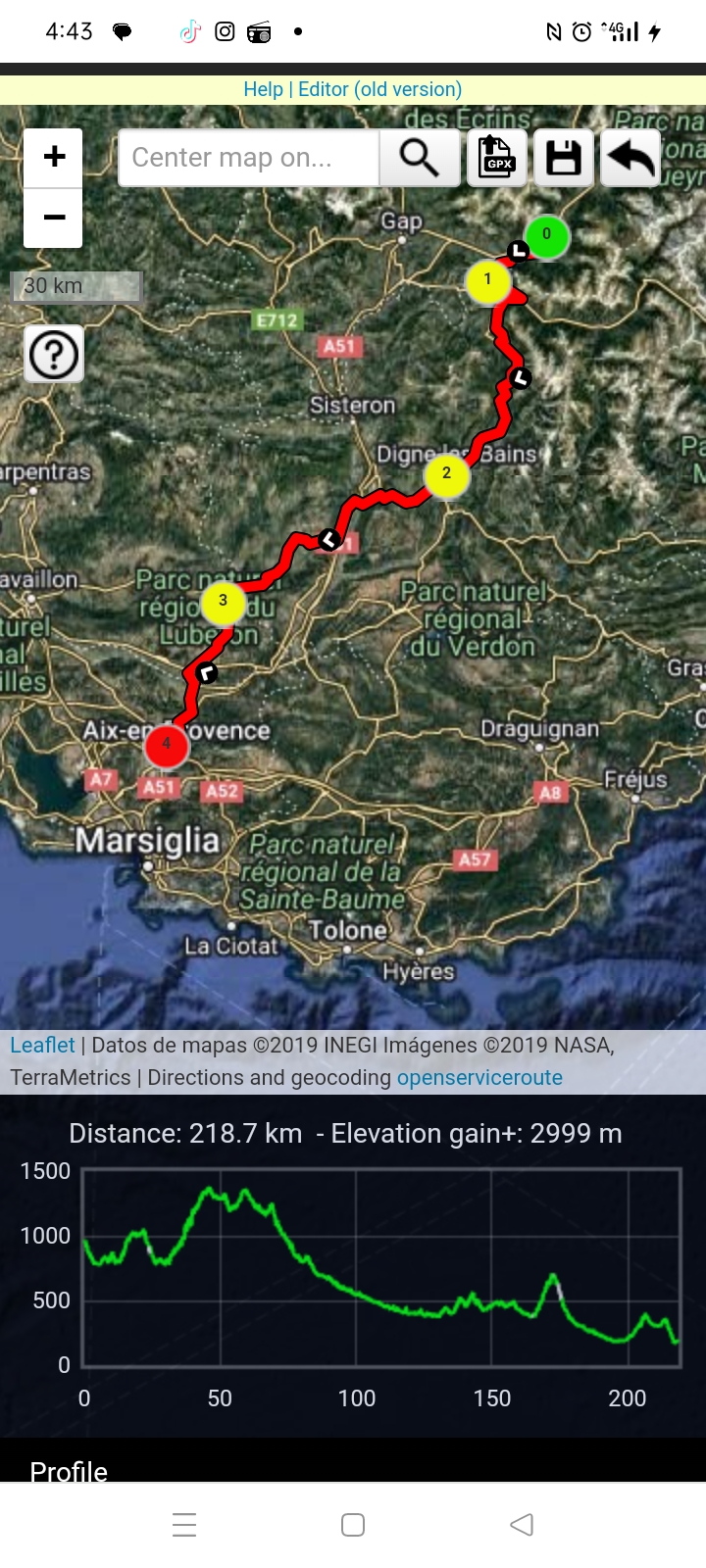The width and height of the screenshot is (706, 1568).
Task: Zoom out of the map
Action: (x=54, y=218)
